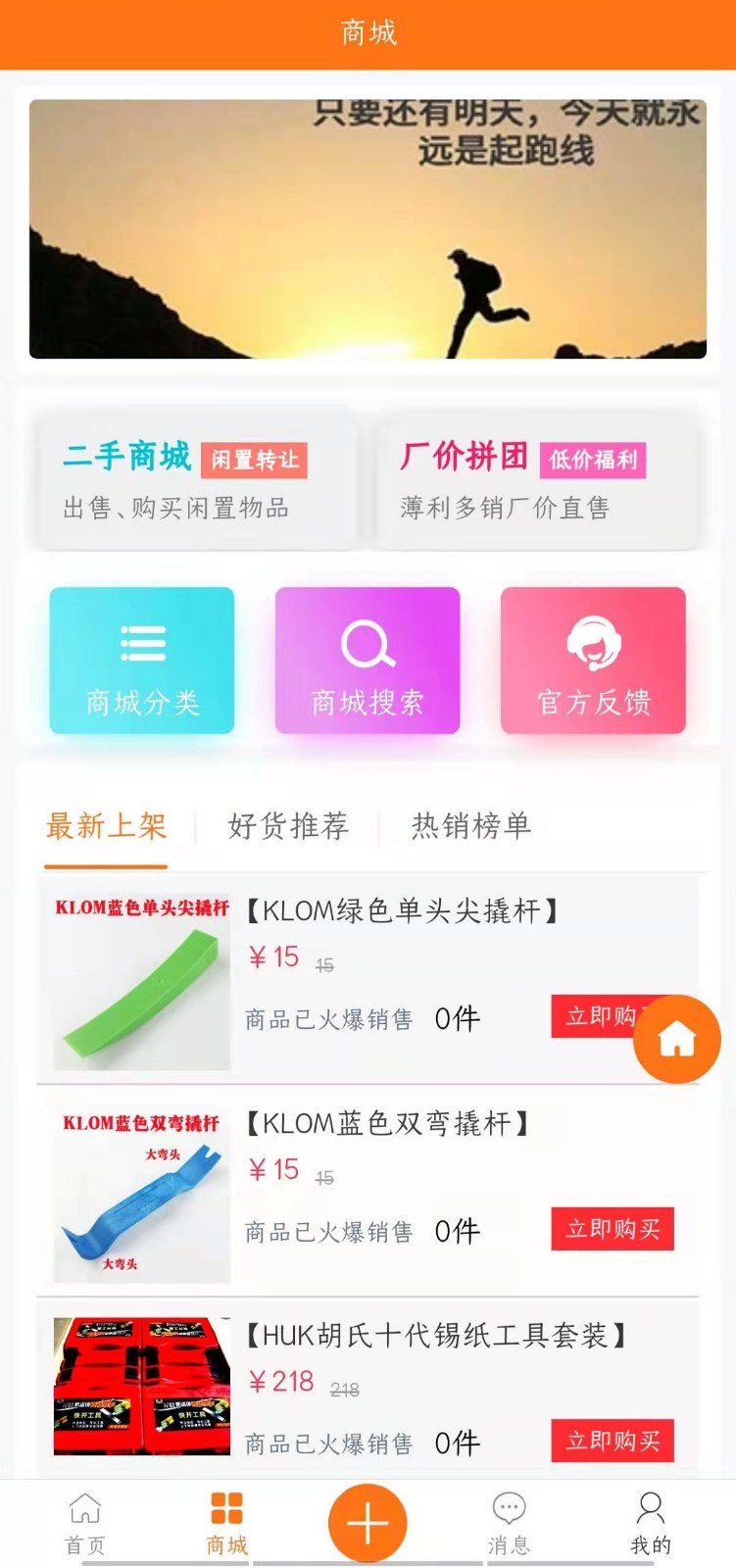Buy HUK胡氏十代锡纸工具套装 with 立即购买

(x=613, y=1441)
